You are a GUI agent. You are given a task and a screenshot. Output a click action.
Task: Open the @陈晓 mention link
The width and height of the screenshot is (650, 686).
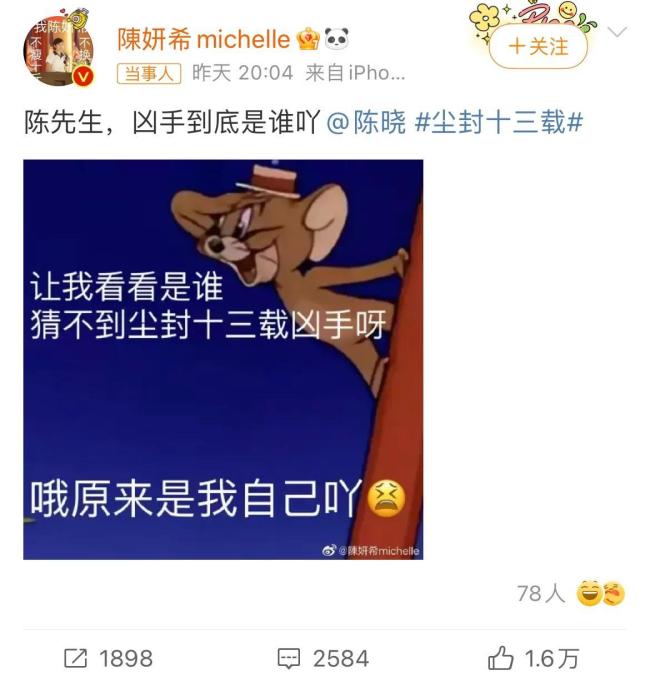coord(366,123)
